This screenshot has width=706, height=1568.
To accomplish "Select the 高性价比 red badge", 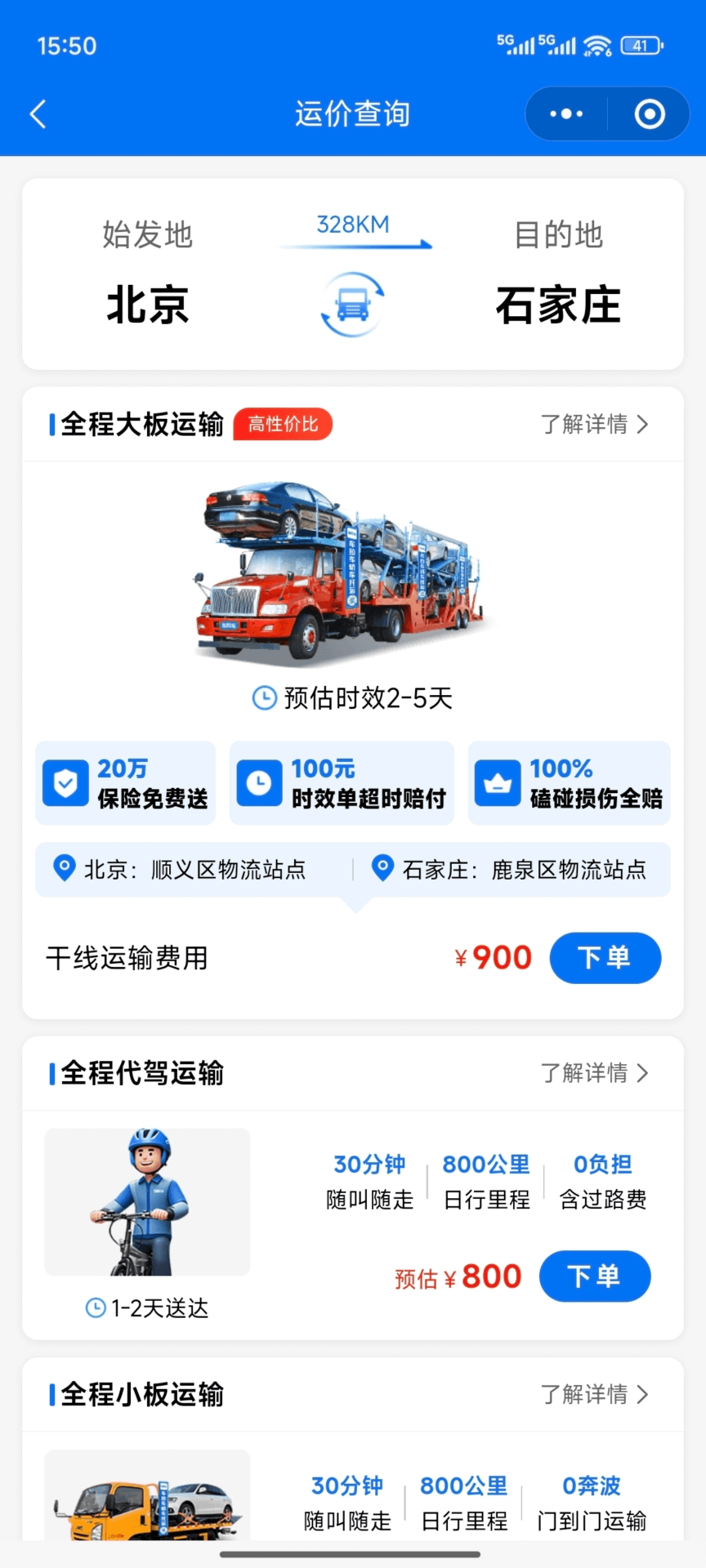I will [x=283, y=424].
